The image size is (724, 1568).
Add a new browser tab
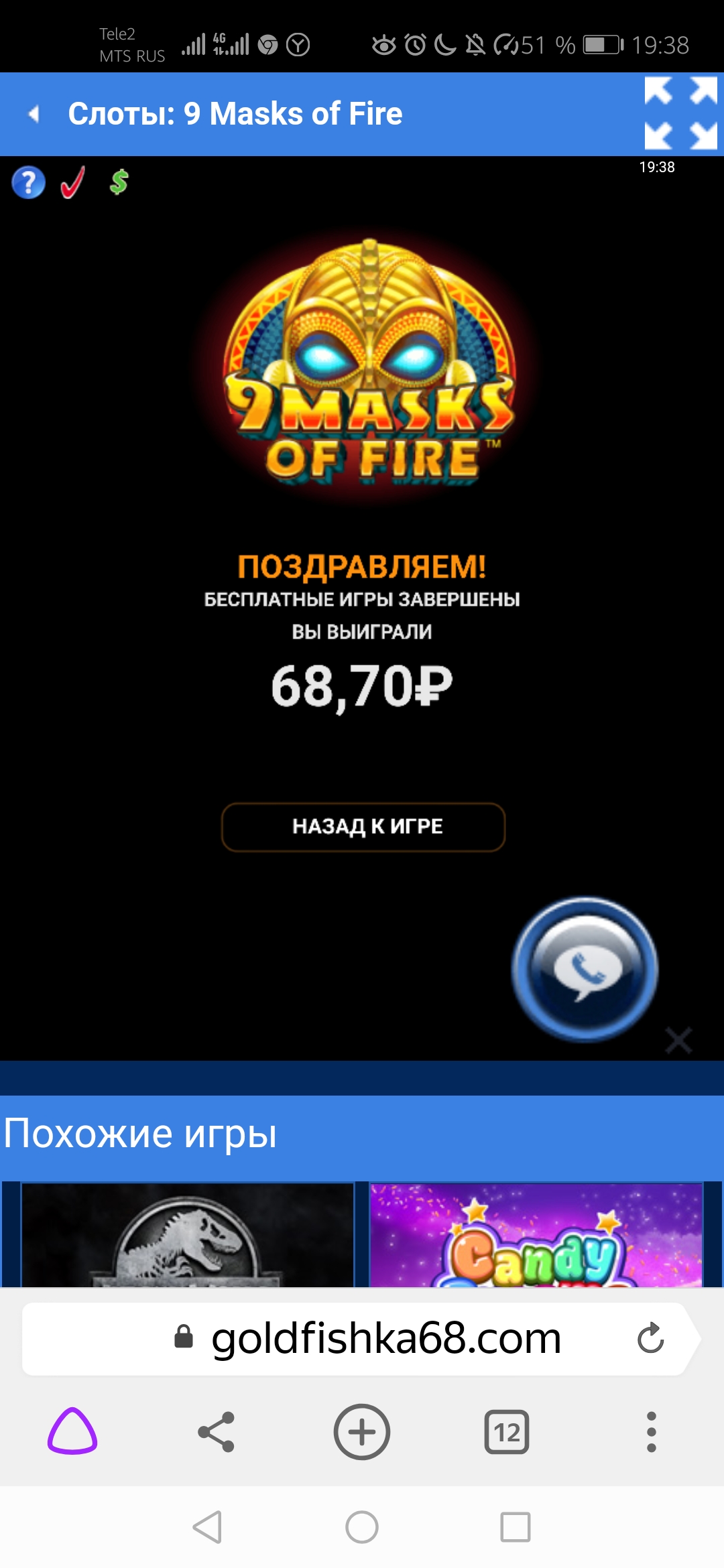click(362, 1432)
